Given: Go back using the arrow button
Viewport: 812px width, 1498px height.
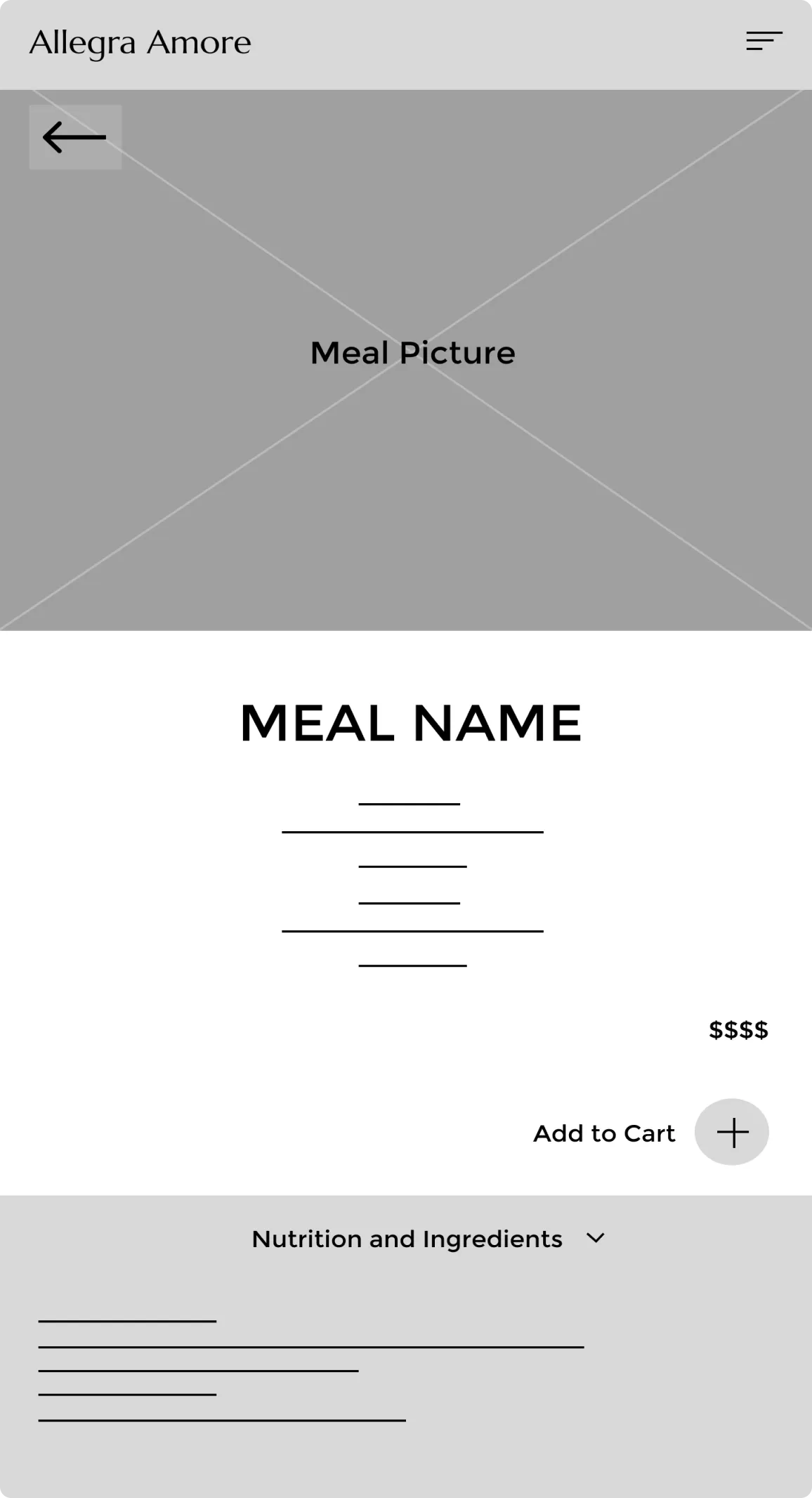Looking at the screenshot, I should (x=75, y=137).
